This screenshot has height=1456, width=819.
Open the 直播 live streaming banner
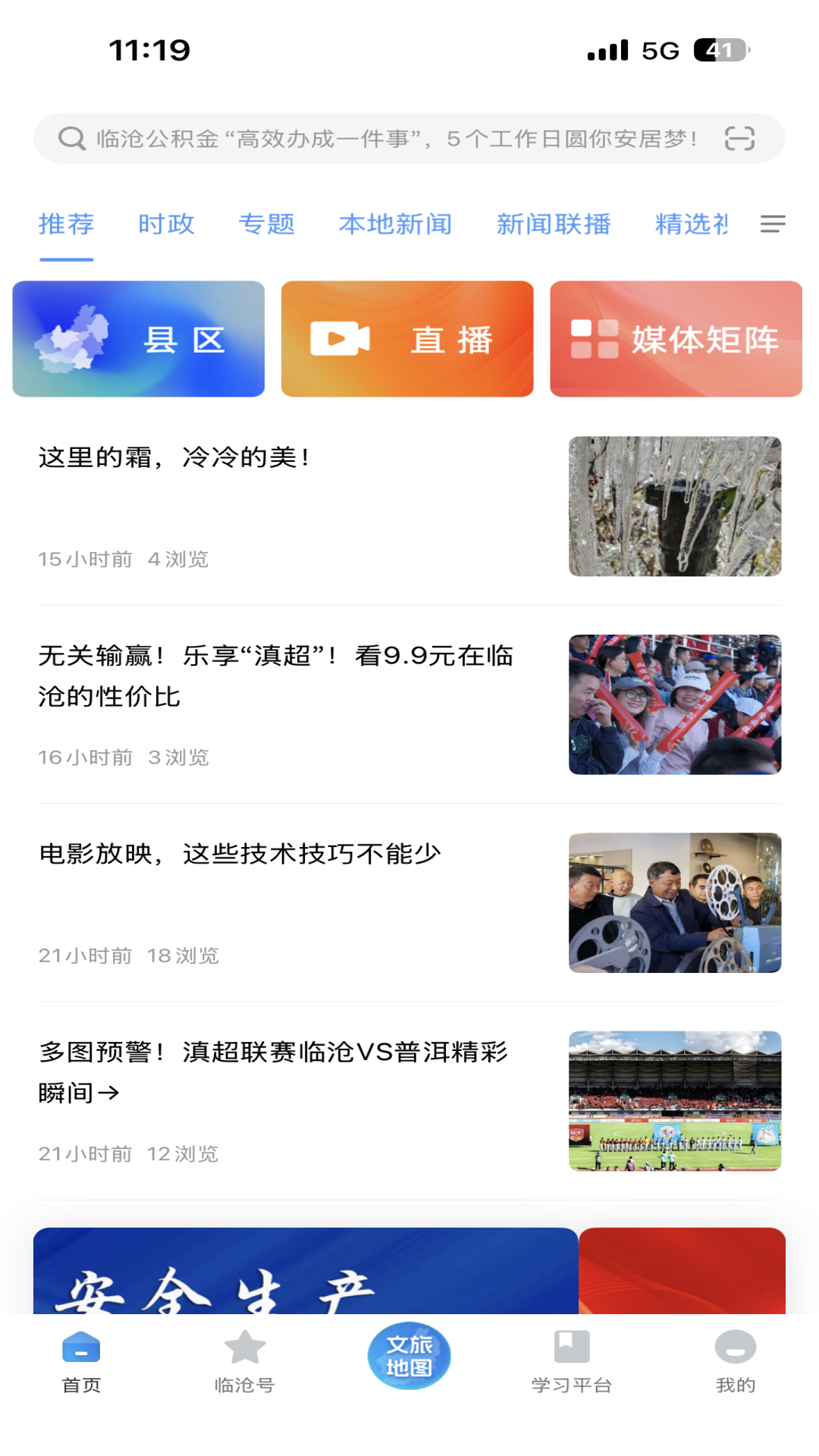[407, 338]
